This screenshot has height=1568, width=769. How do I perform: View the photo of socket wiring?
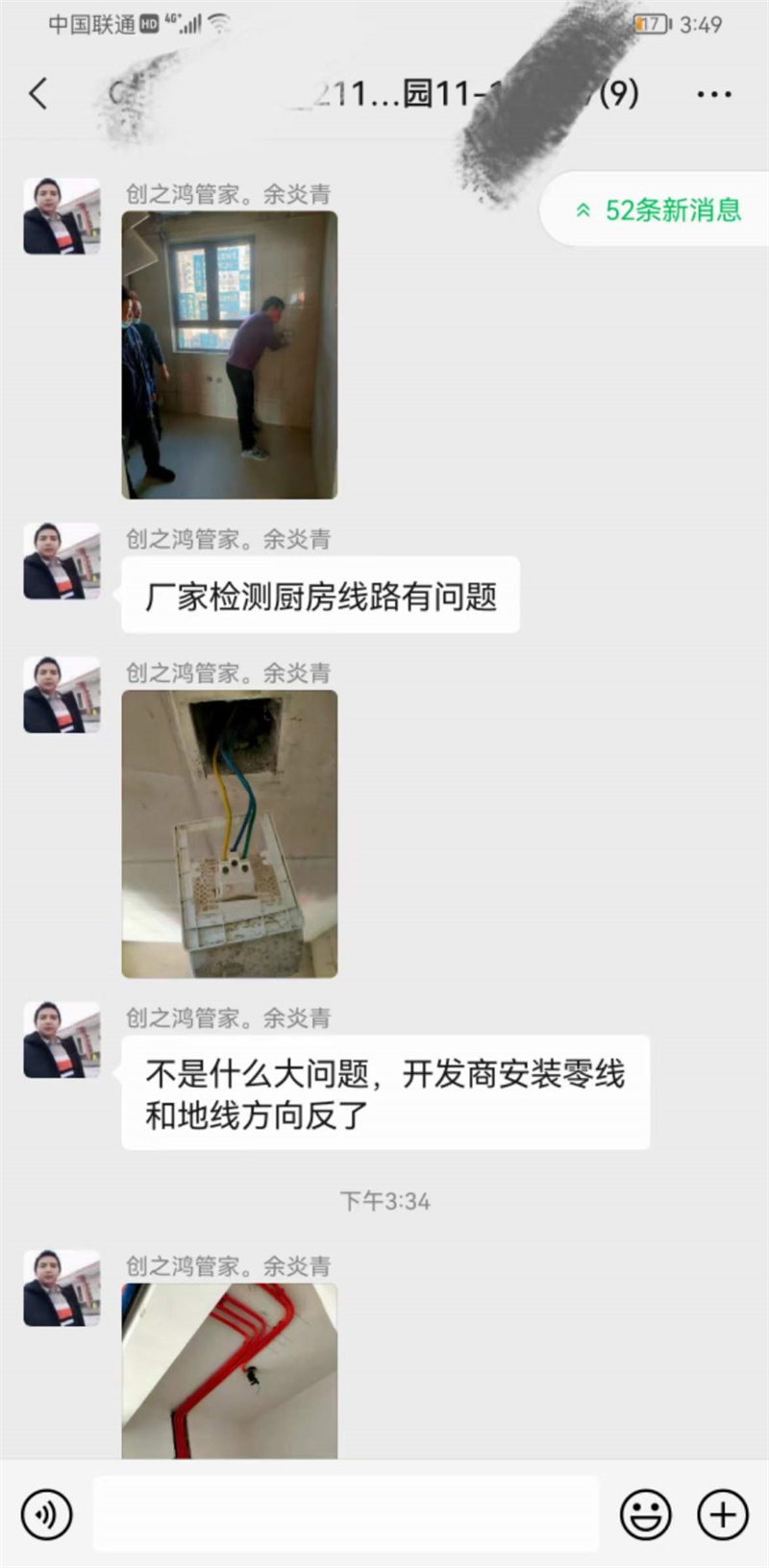pyautogui.click(x=229, y=833)
